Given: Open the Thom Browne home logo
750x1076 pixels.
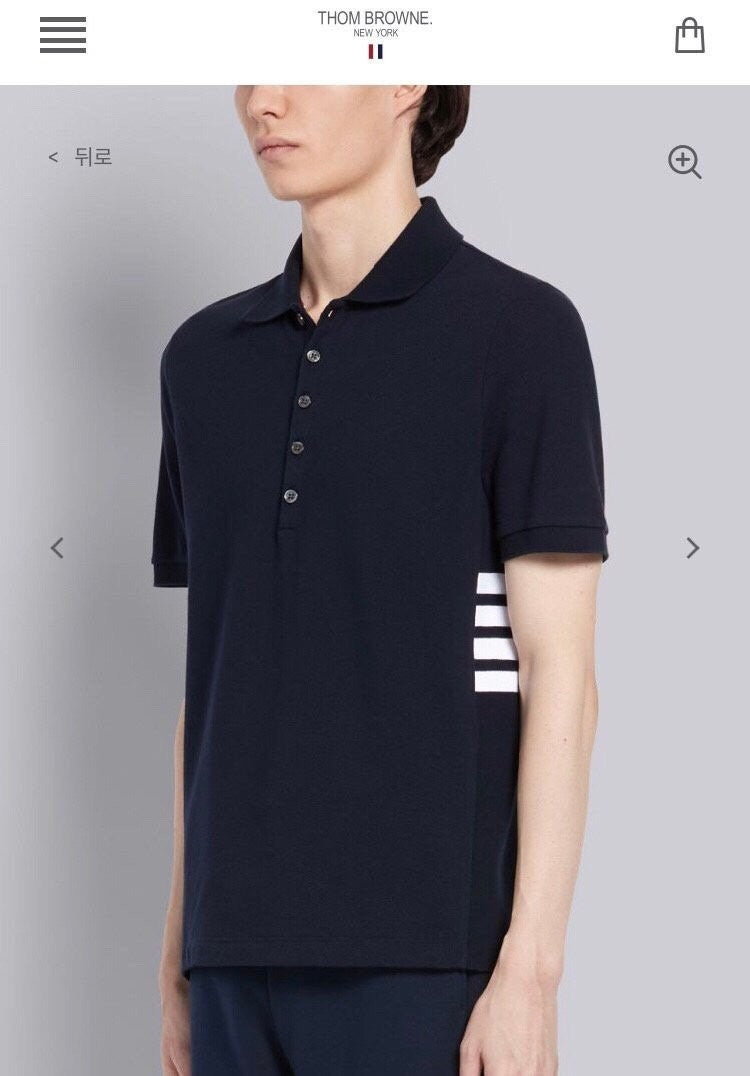Looking at the screenshot, I should pyautogui.click(x=375, y=33).
